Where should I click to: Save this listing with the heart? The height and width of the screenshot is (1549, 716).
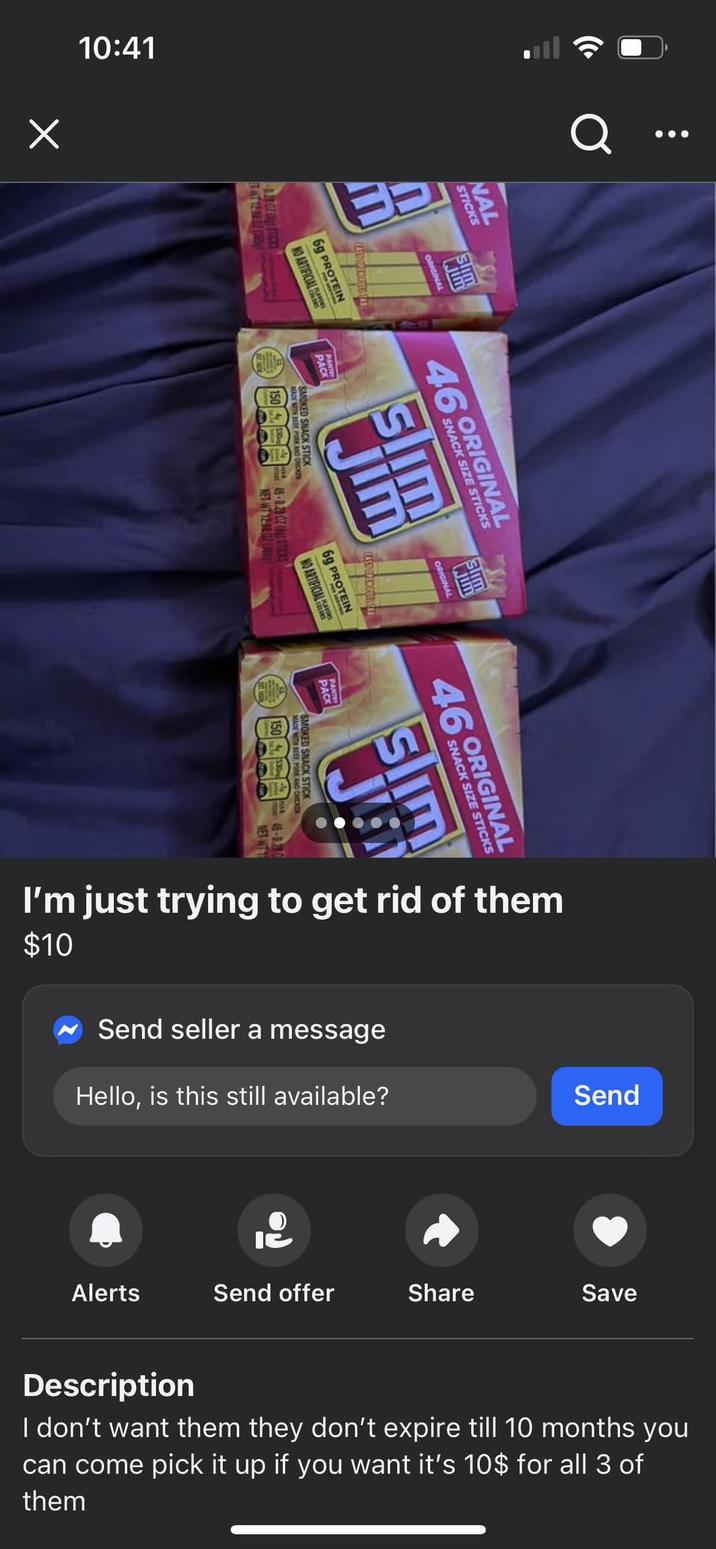609,1231
